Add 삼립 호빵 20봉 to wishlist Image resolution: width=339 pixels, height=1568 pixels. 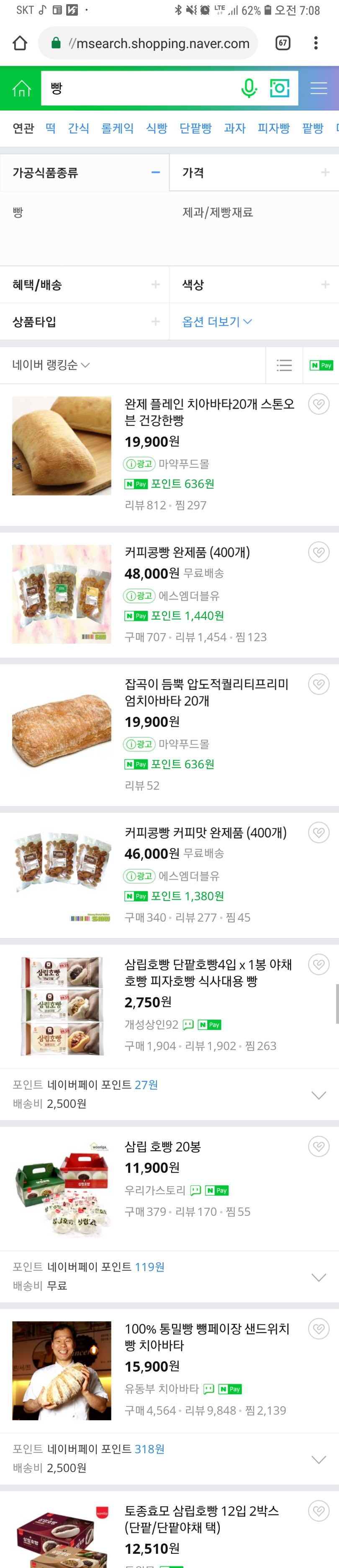(x=318, y=1147)
